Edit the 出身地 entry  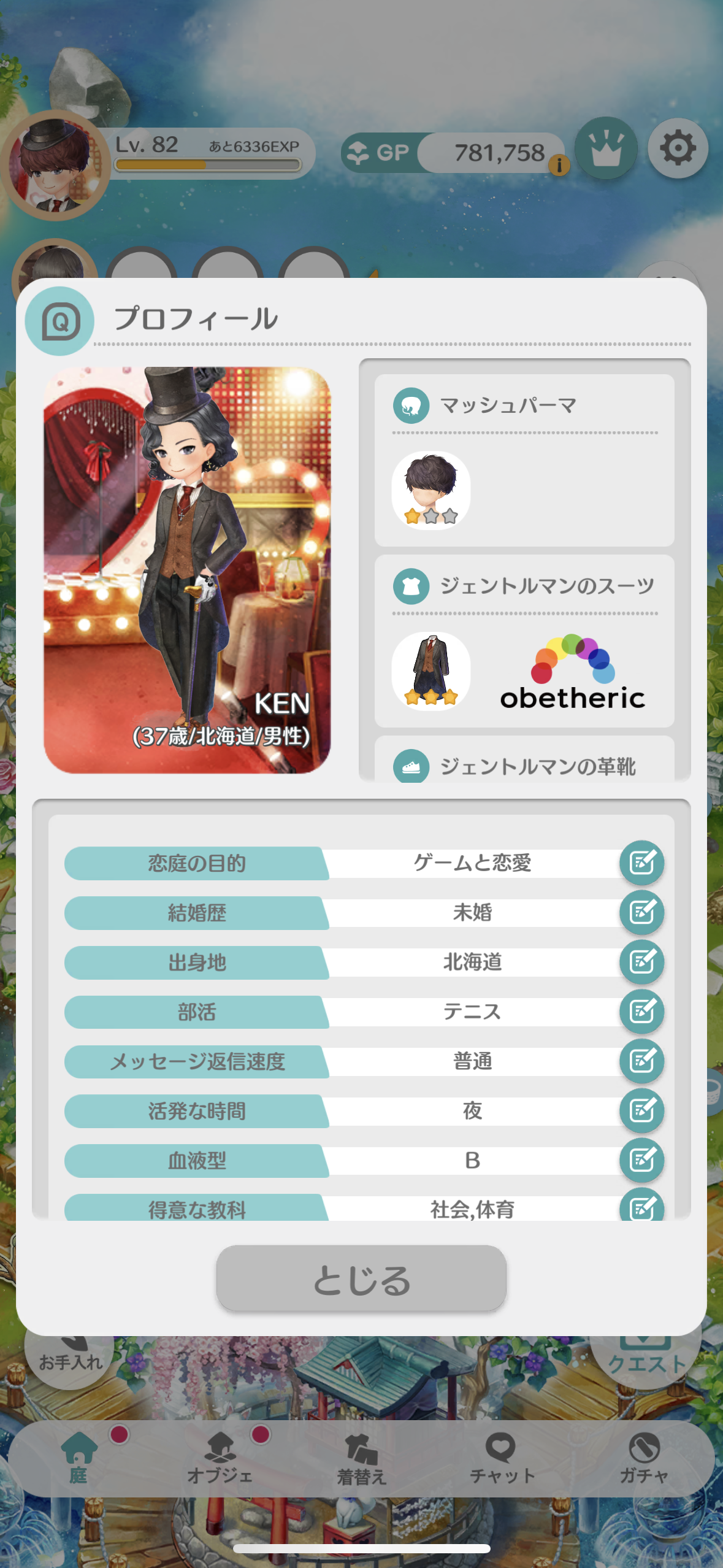[x=641, y=962]
